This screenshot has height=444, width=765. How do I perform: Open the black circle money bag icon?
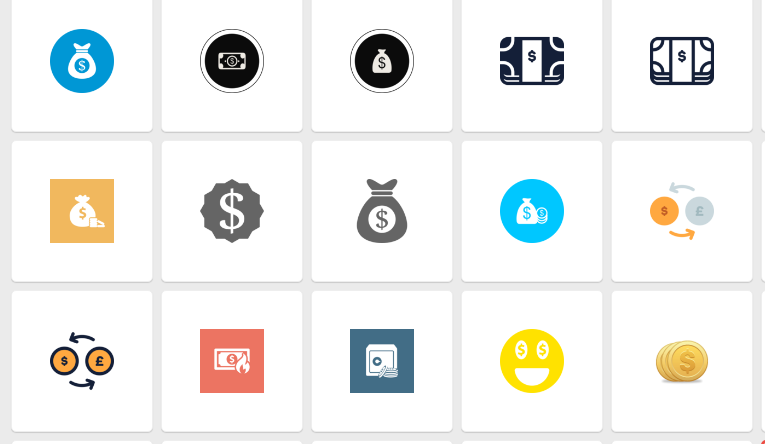pos(382,61)
